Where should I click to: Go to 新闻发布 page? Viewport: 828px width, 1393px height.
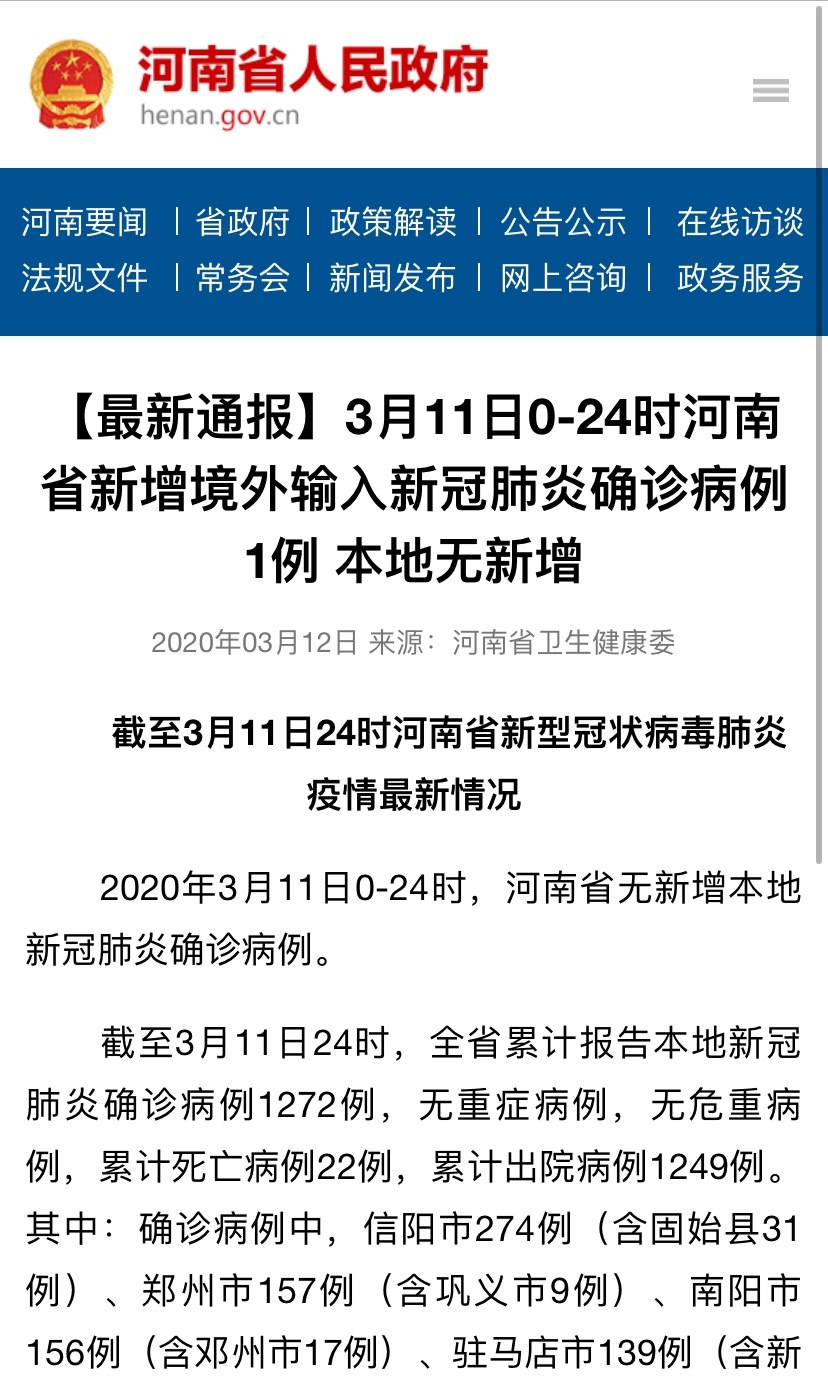(393, 277)
